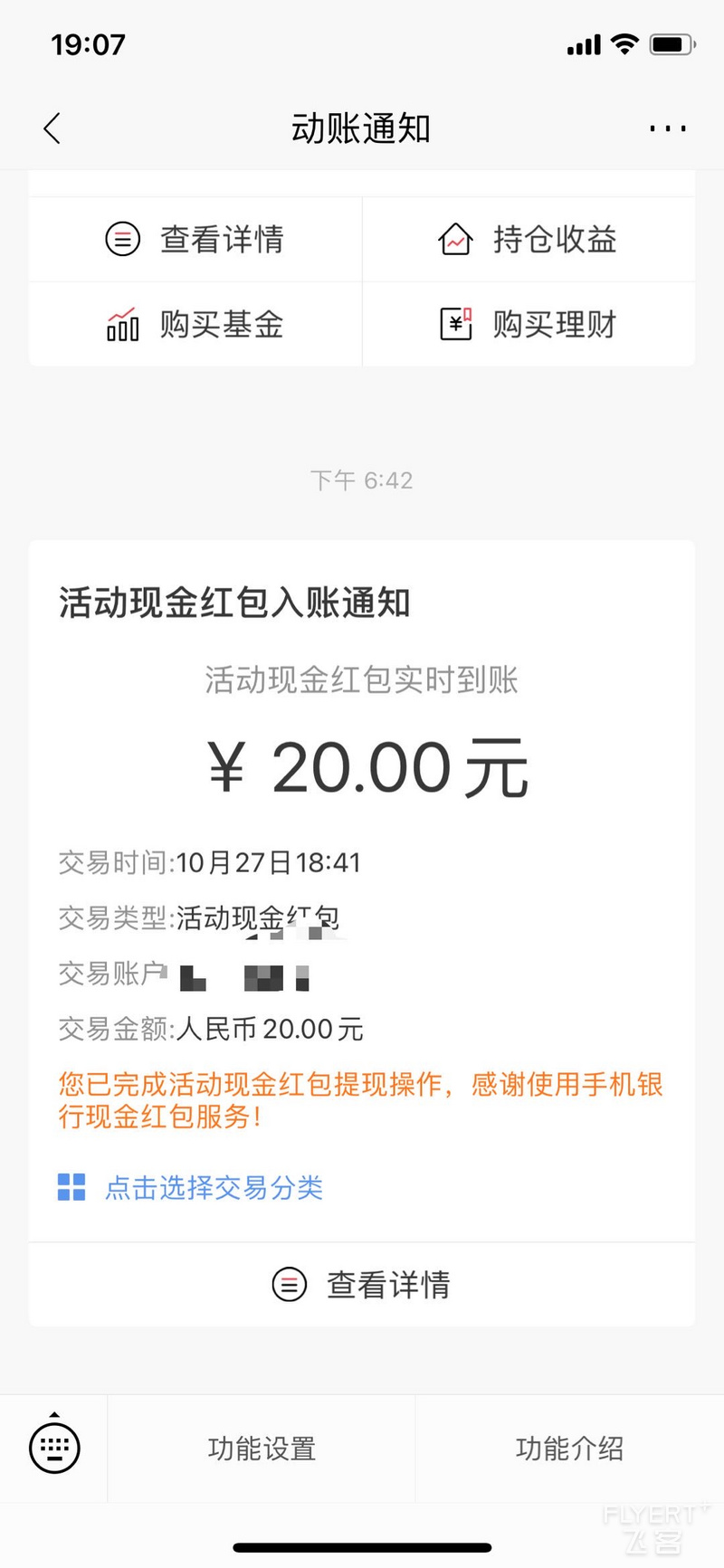Open the three-dot overflow menu
This screenshot has width=724, height=1568.
click(x=668, y=128)
